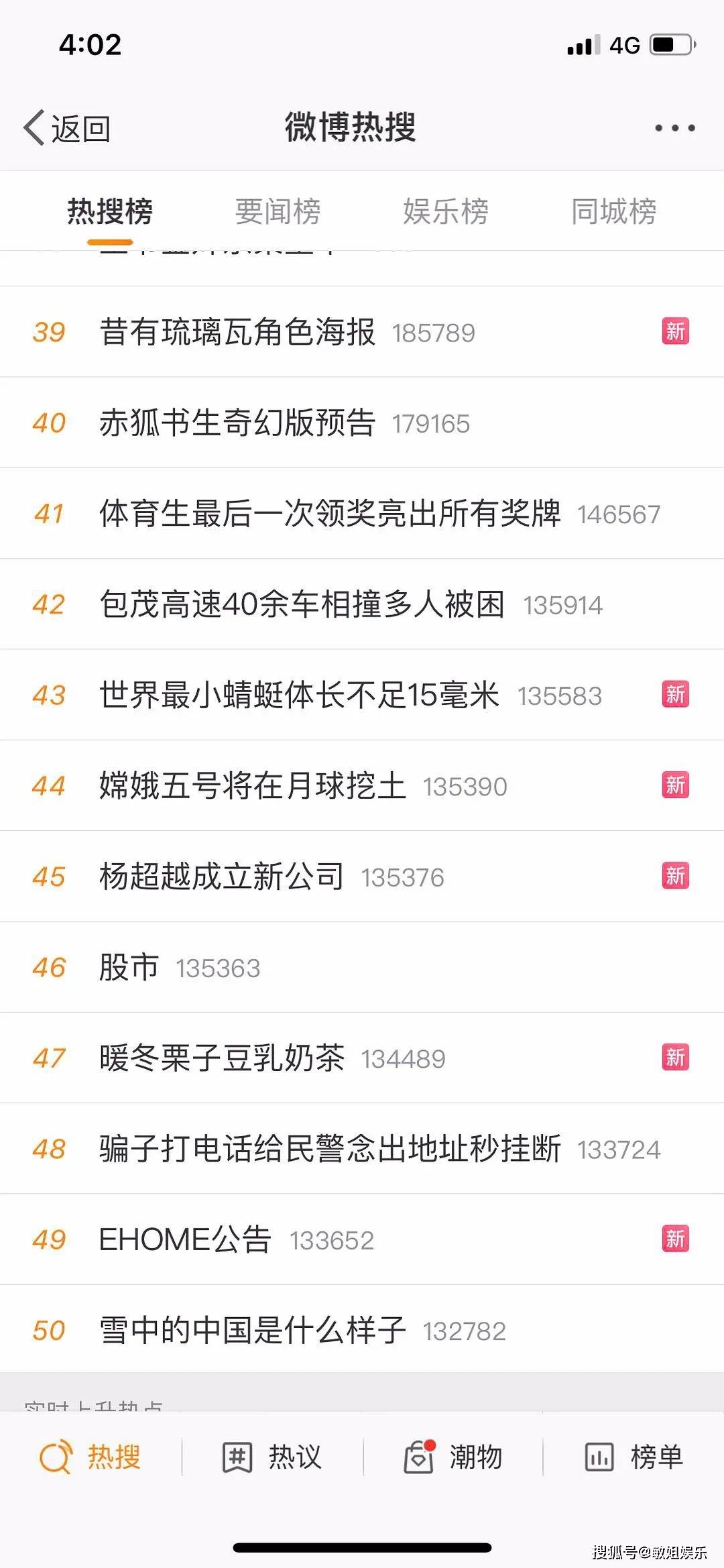The image size is (724, 1568).
Task: Switch to the 娱乐榜 tab
Action: coord(446,212)
